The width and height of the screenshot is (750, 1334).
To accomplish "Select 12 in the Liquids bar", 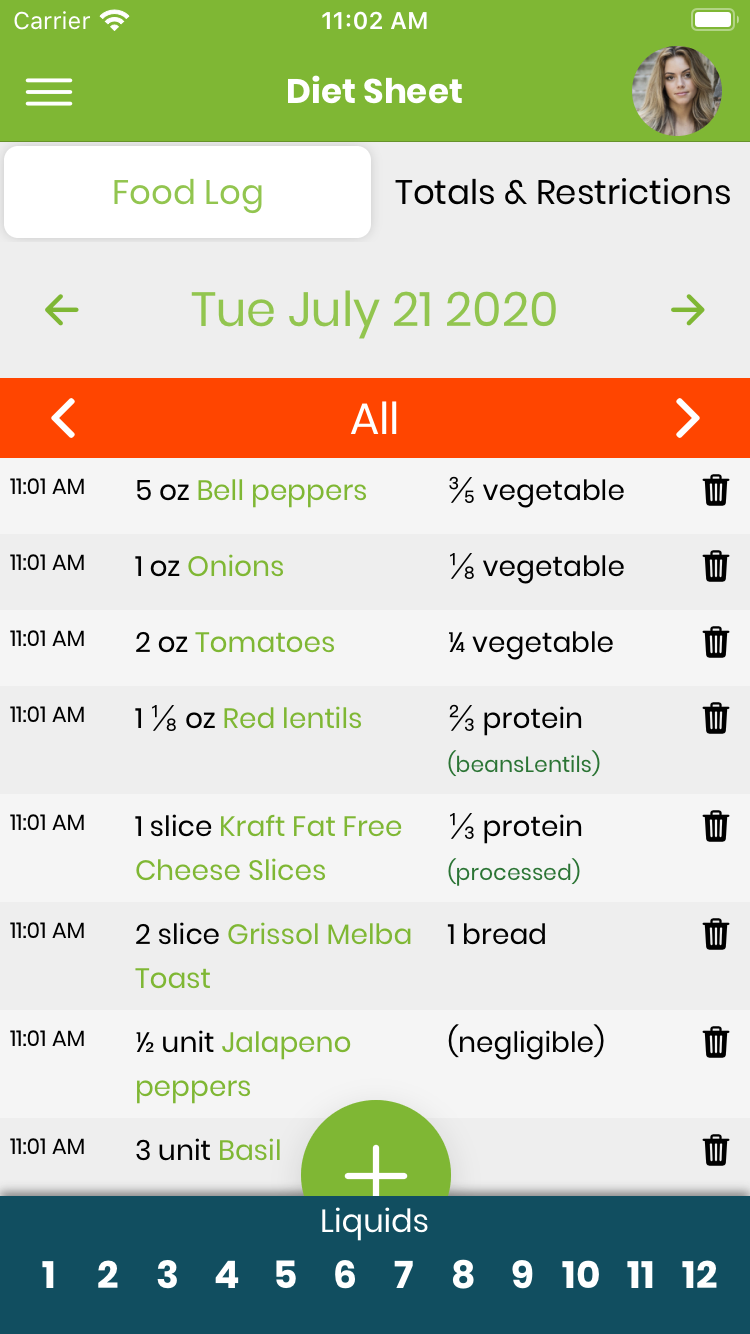I will click(699, 1275).
